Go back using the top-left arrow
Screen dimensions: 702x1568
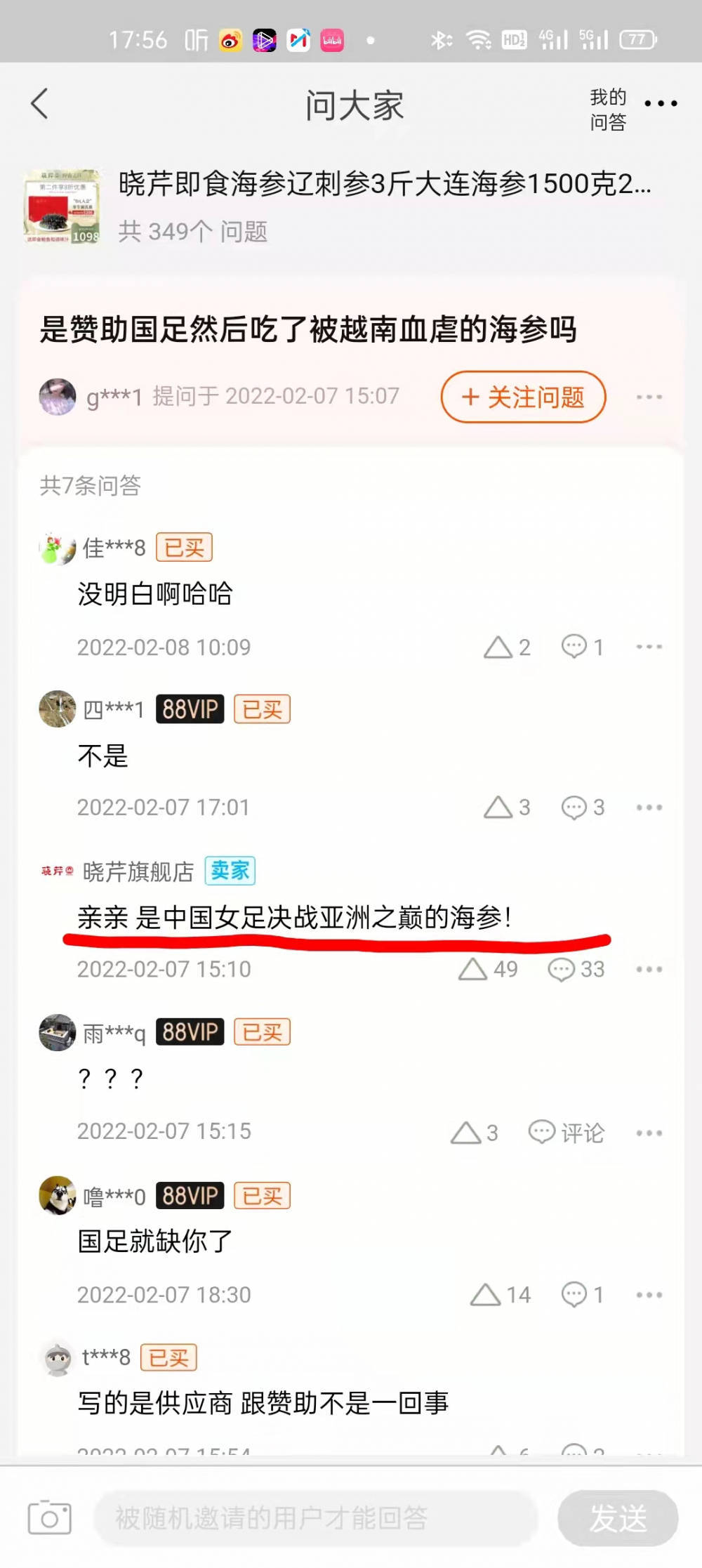click(x=40, y=104)
